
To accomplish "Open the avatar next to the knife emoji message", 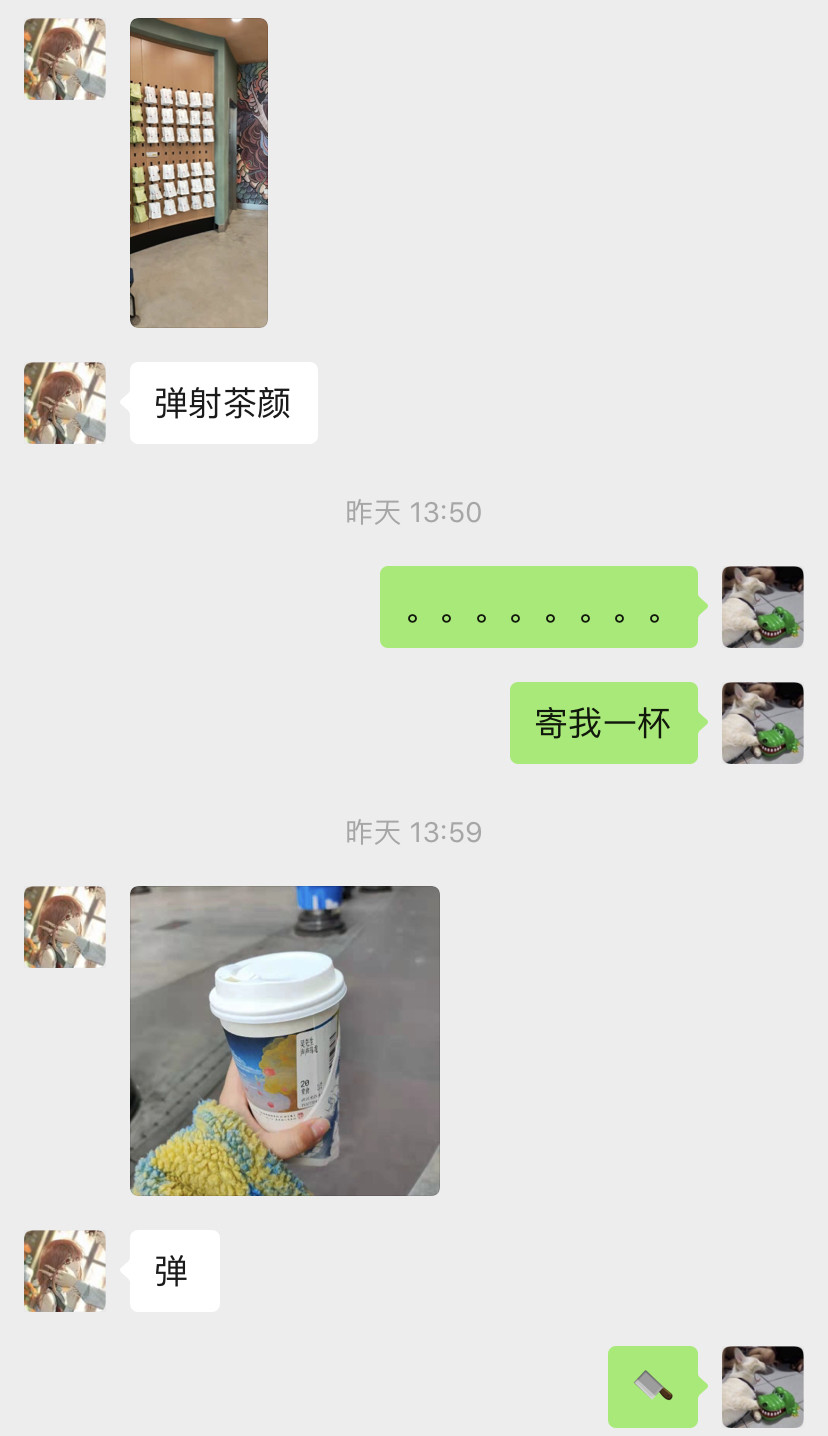I will 763,1387.
